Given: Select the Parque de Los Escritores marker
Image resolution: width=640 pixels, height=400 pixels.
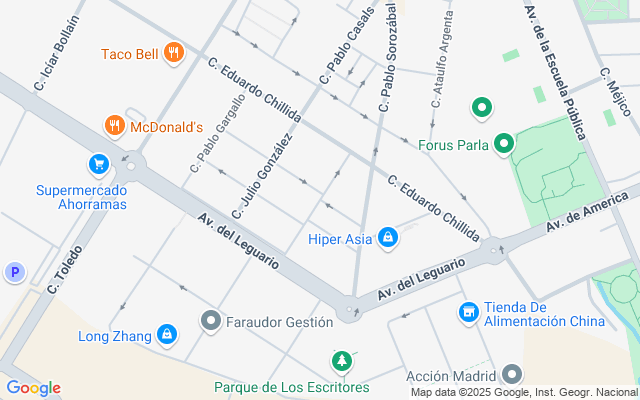Looking at the screenshot, I should click(343, 361).
